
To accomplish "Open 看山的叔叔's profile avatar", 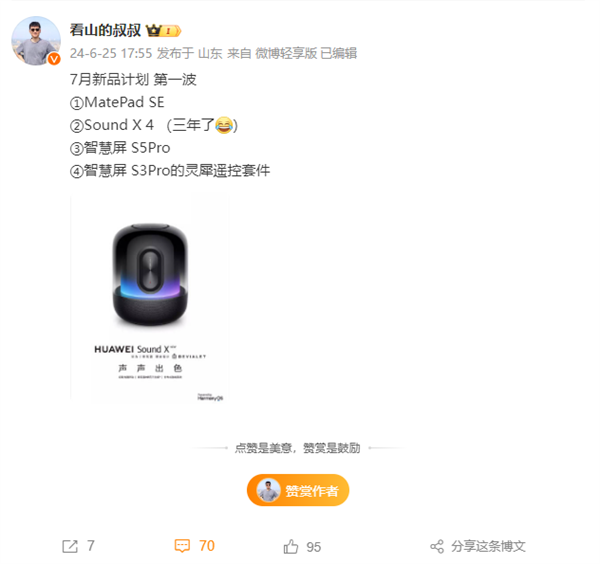I will 35,41.
